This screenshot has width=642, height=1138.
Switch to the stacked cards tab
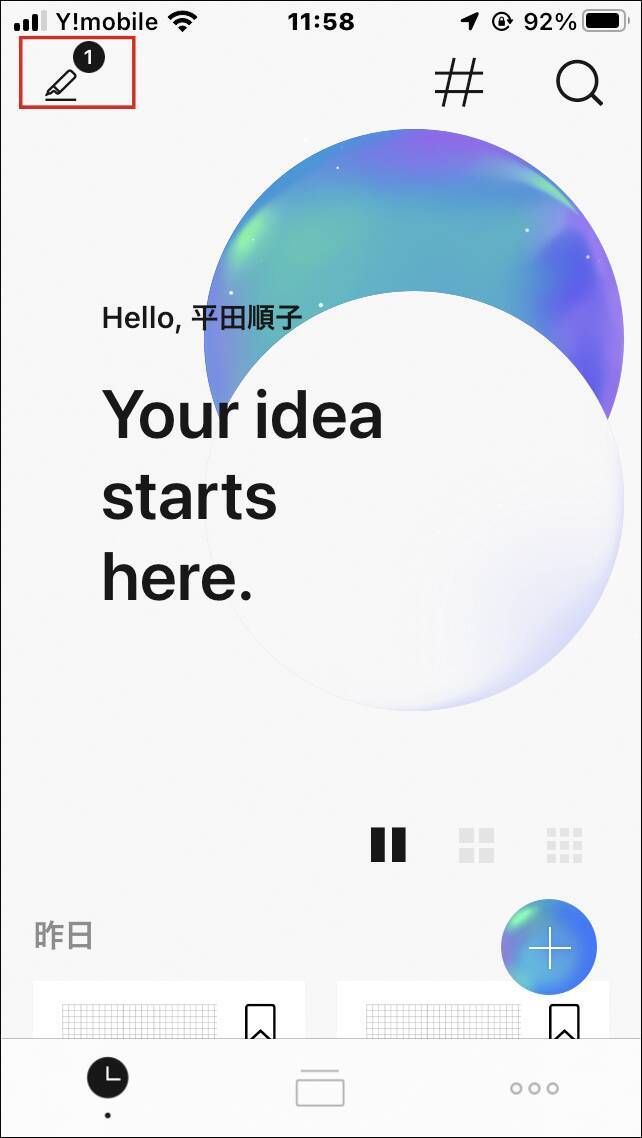click(320, 1087)
